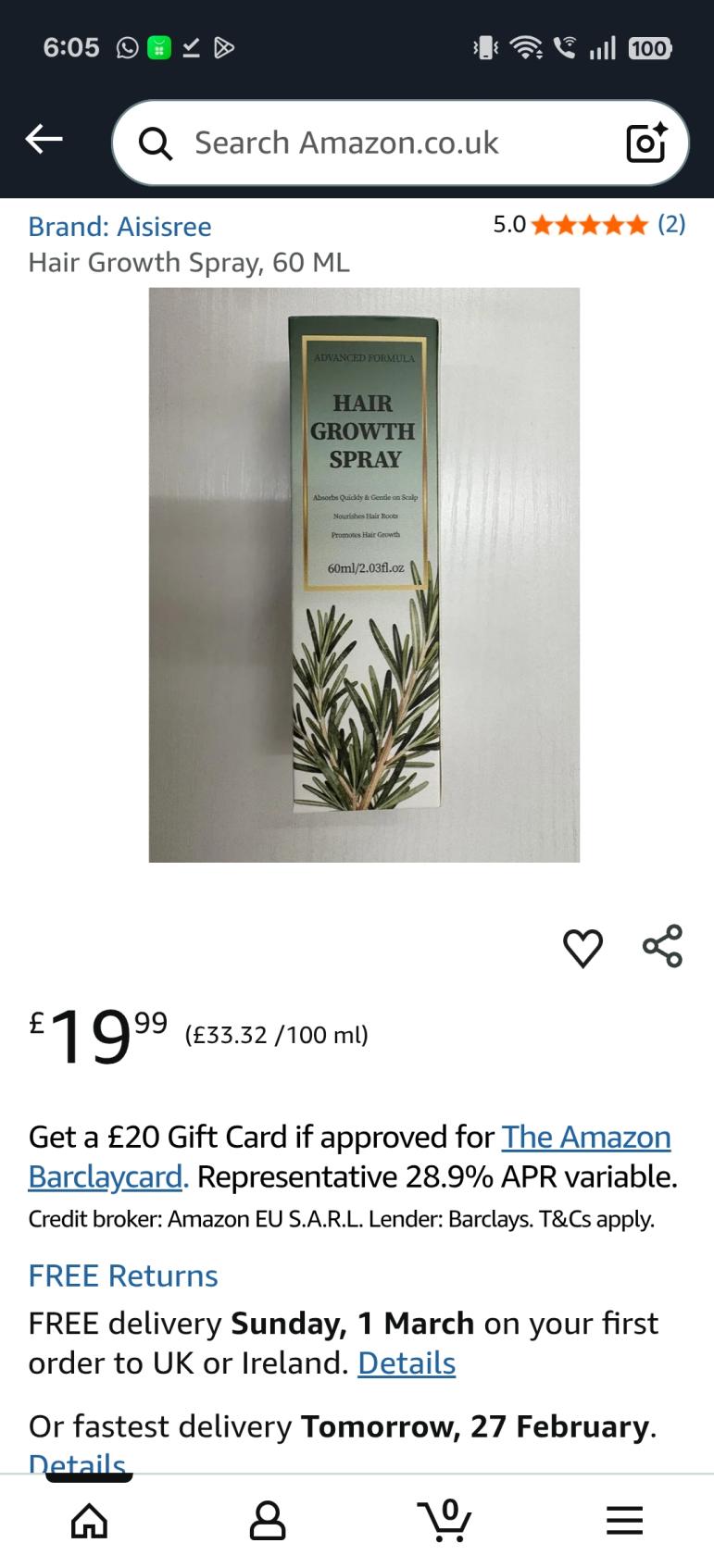The width and height of the screenshot is (714, 1568).
Task: Go back using the arrow icon
Action: click(44, 141)
